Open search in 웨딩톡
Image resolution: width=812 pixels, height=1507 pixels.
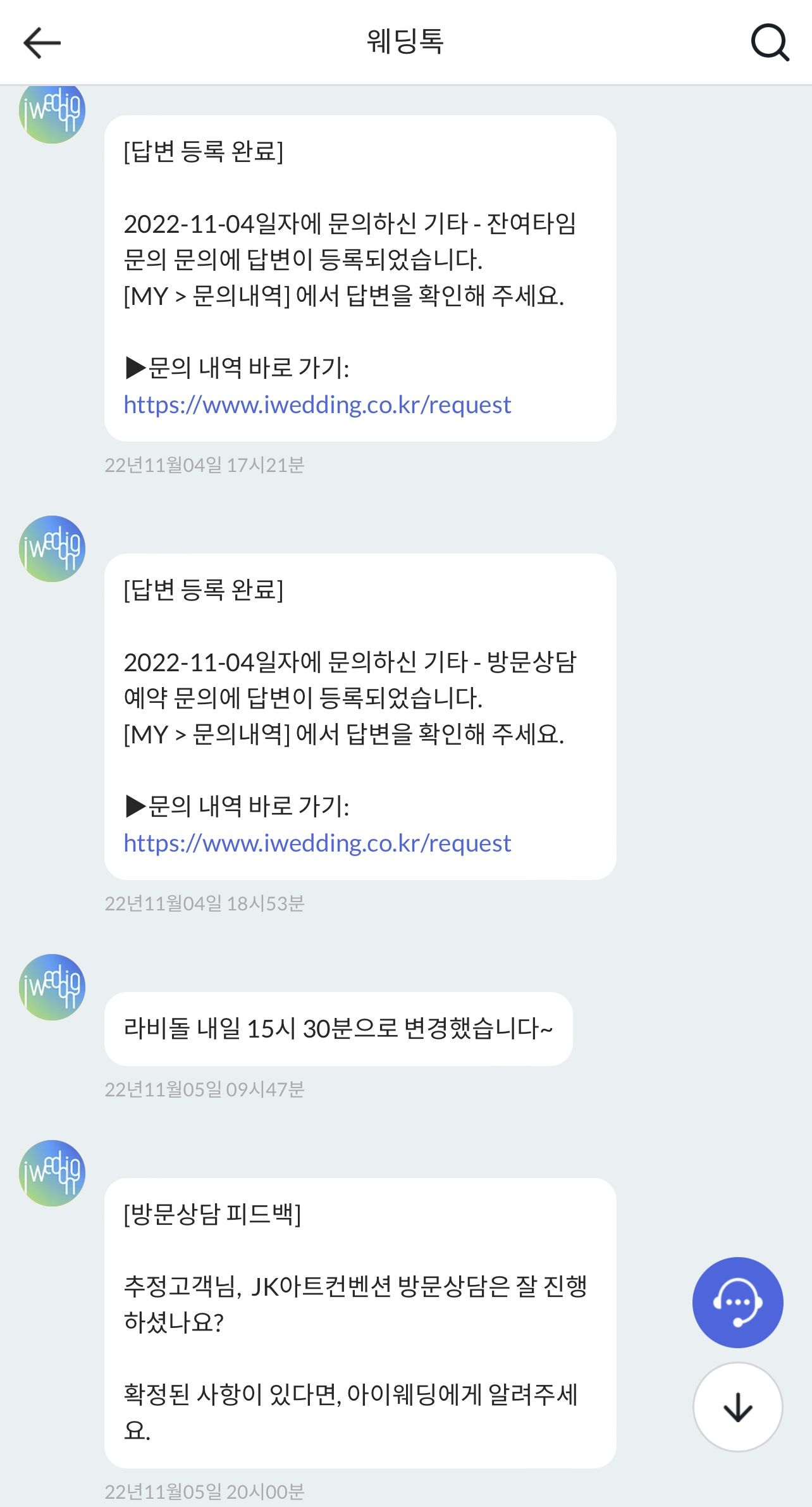tap(770, 43)
